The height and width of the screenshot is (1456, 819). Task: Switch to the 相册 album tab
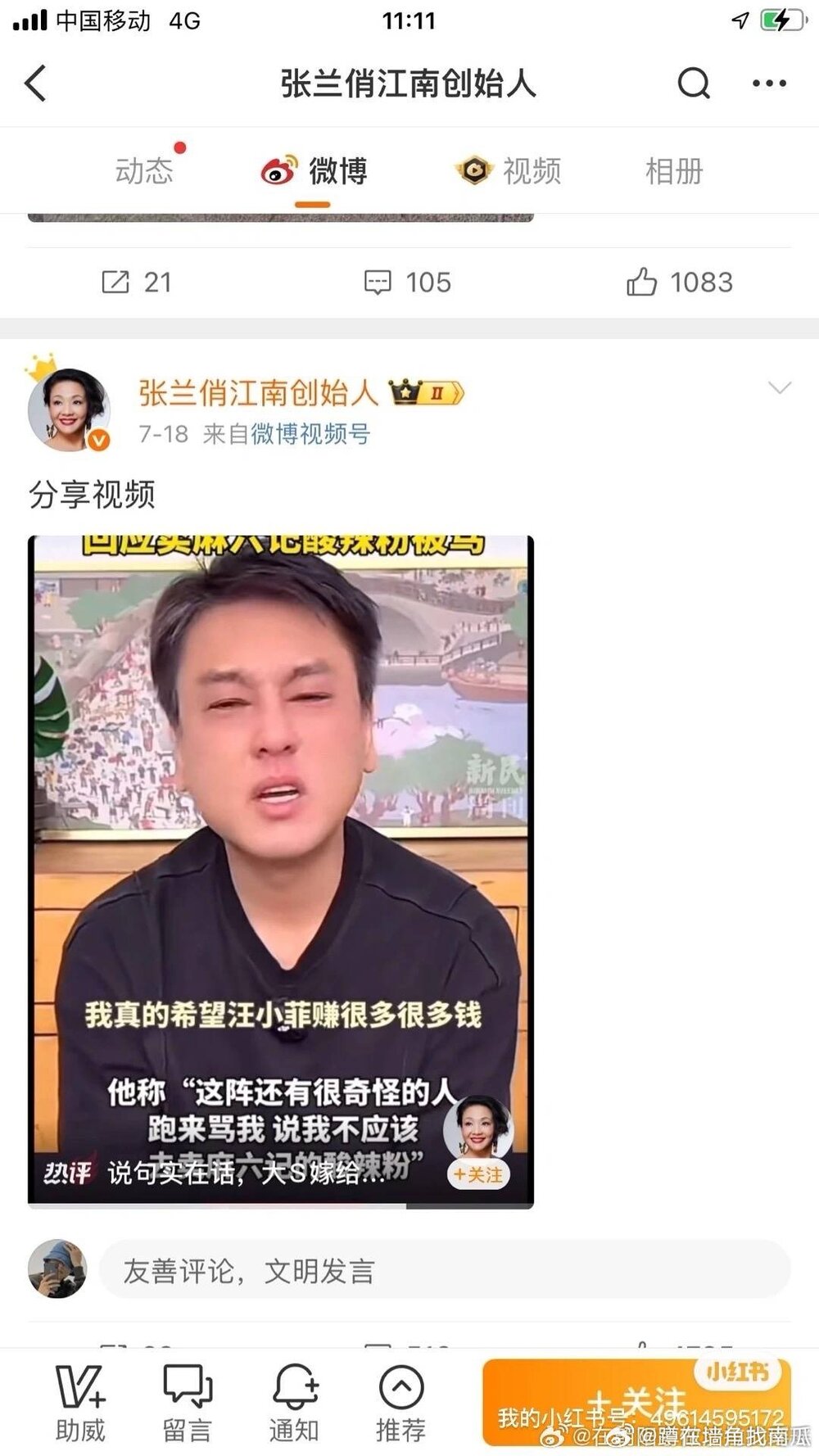[673, 170]
